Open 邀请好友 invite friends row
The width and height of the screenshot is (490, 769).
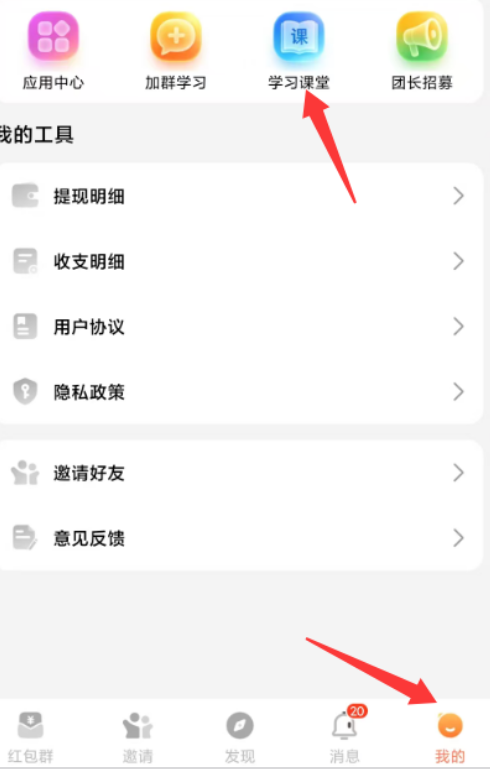click(240, 473)
